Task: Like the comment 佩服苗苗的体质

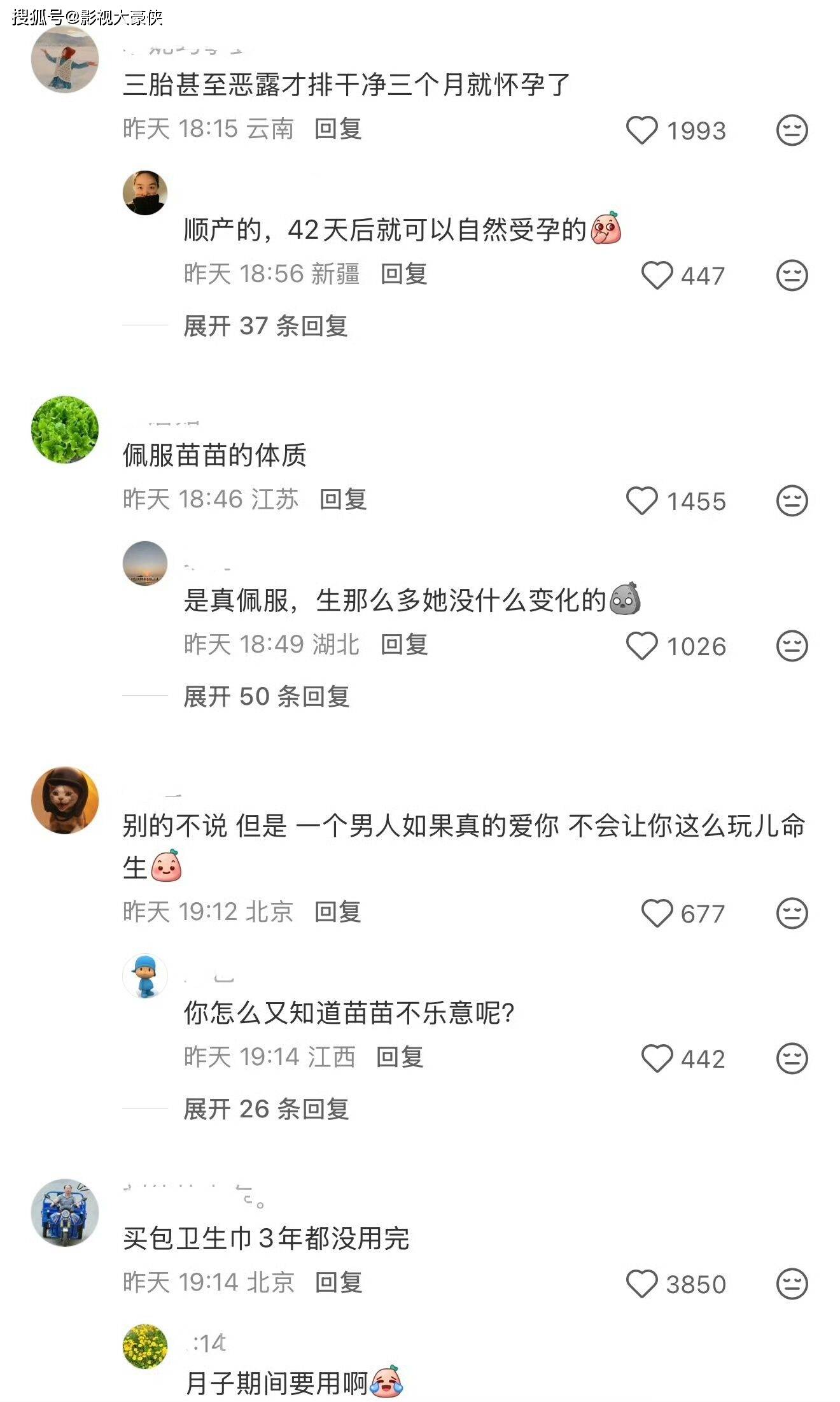Action: click(x=641, y=501)
